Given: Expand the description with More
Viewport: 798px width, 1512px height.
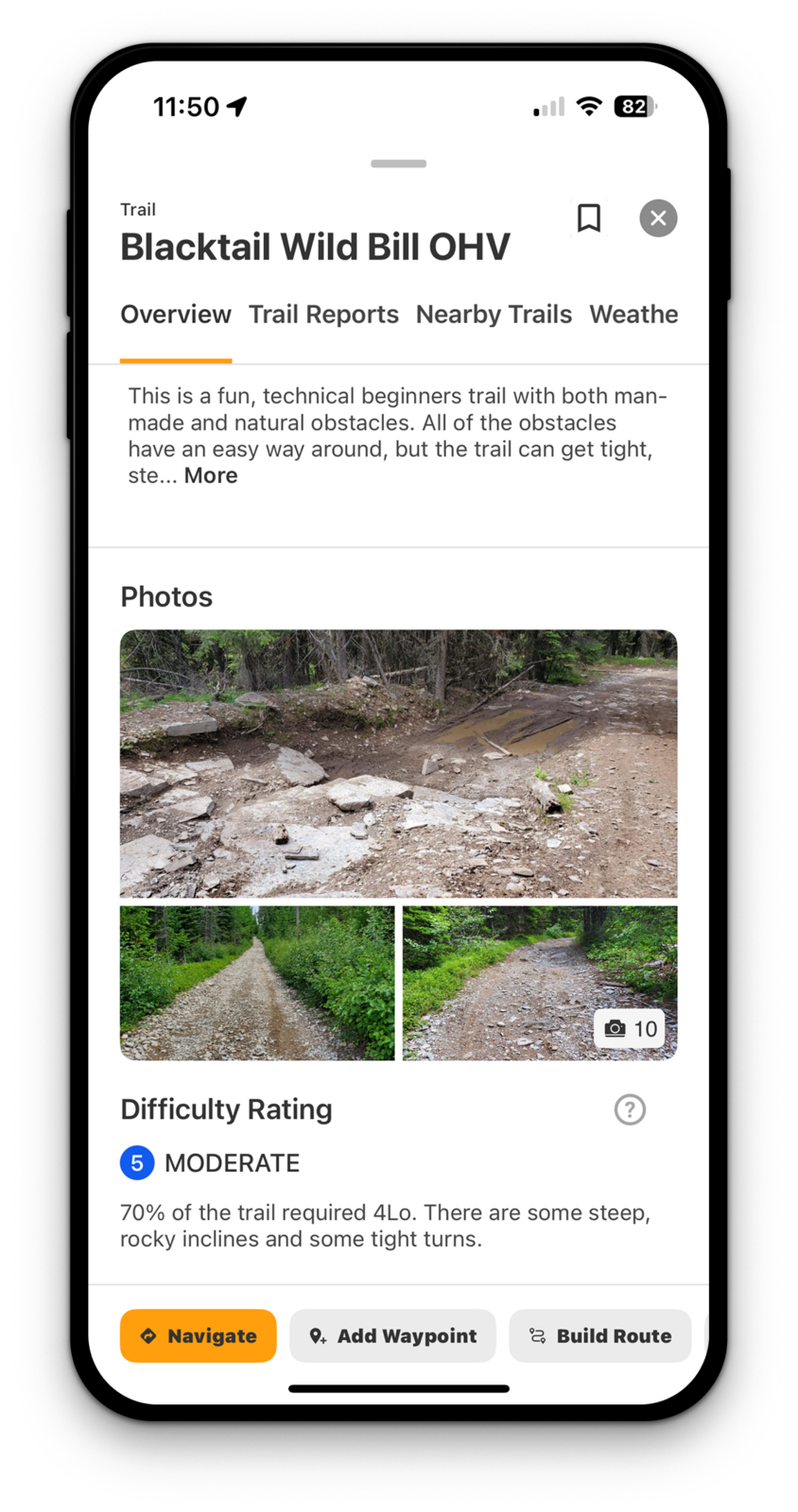Looking at the screenshot, I should 211,475.
